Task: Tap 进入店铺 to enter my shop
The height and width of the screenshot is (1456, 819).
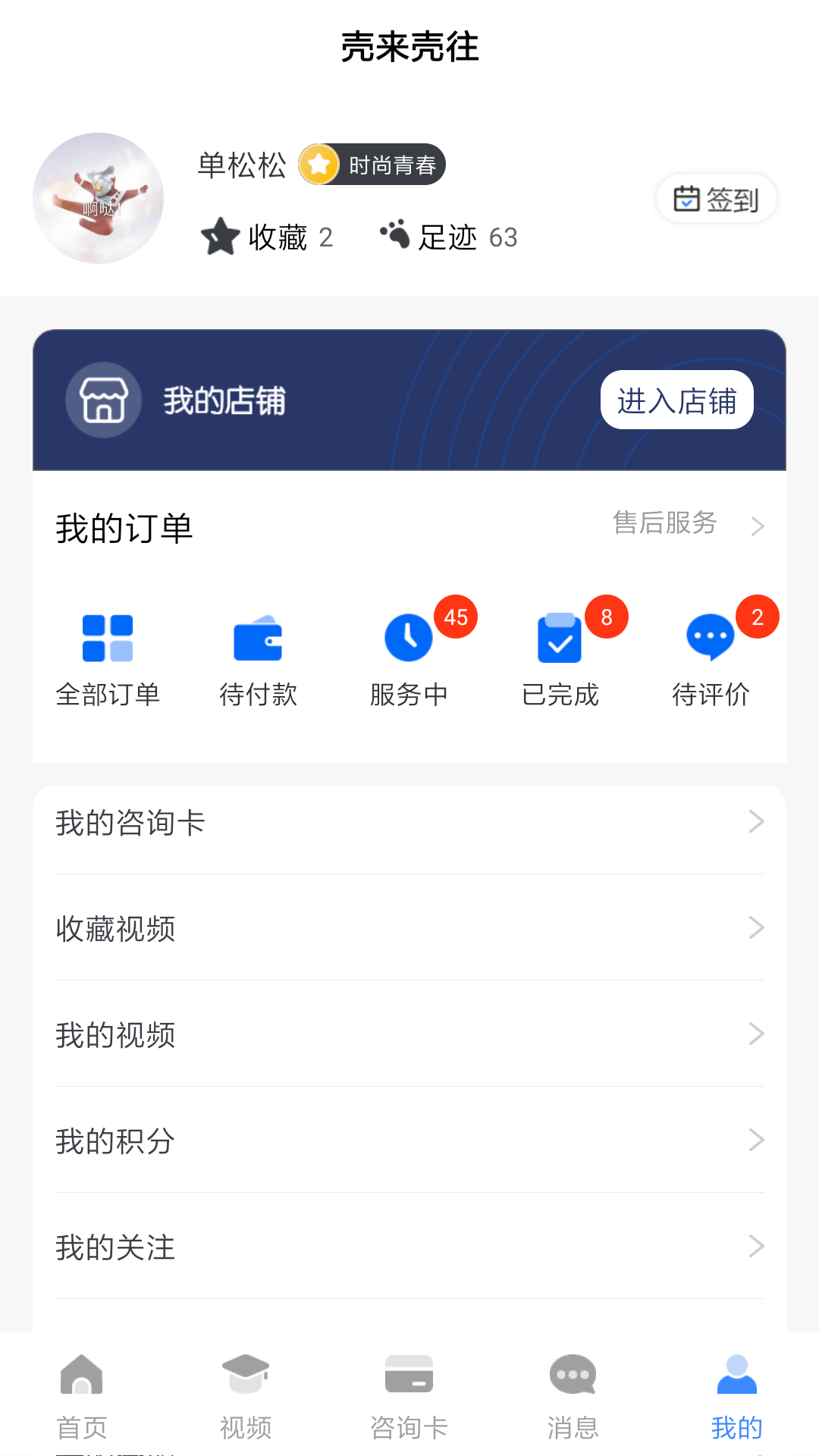Action: 676,400
